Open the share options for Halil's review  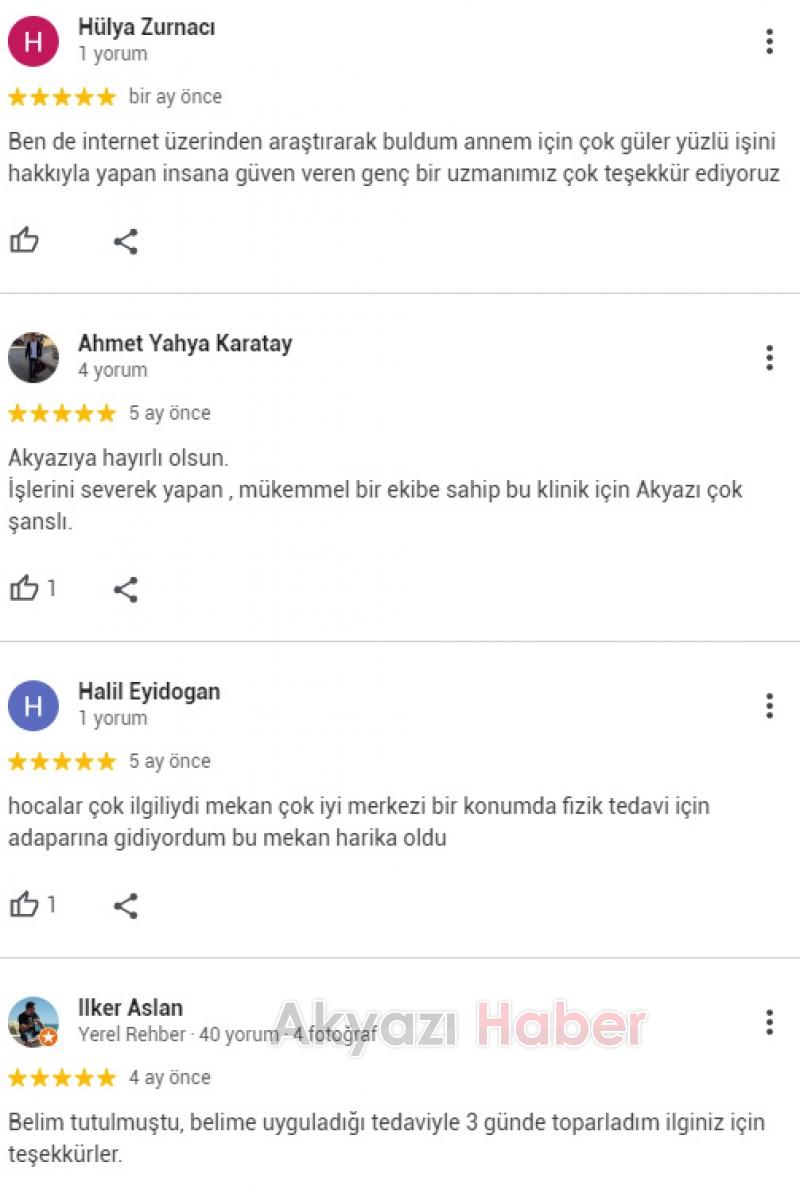pyautogui.click(x=127, y=904)
